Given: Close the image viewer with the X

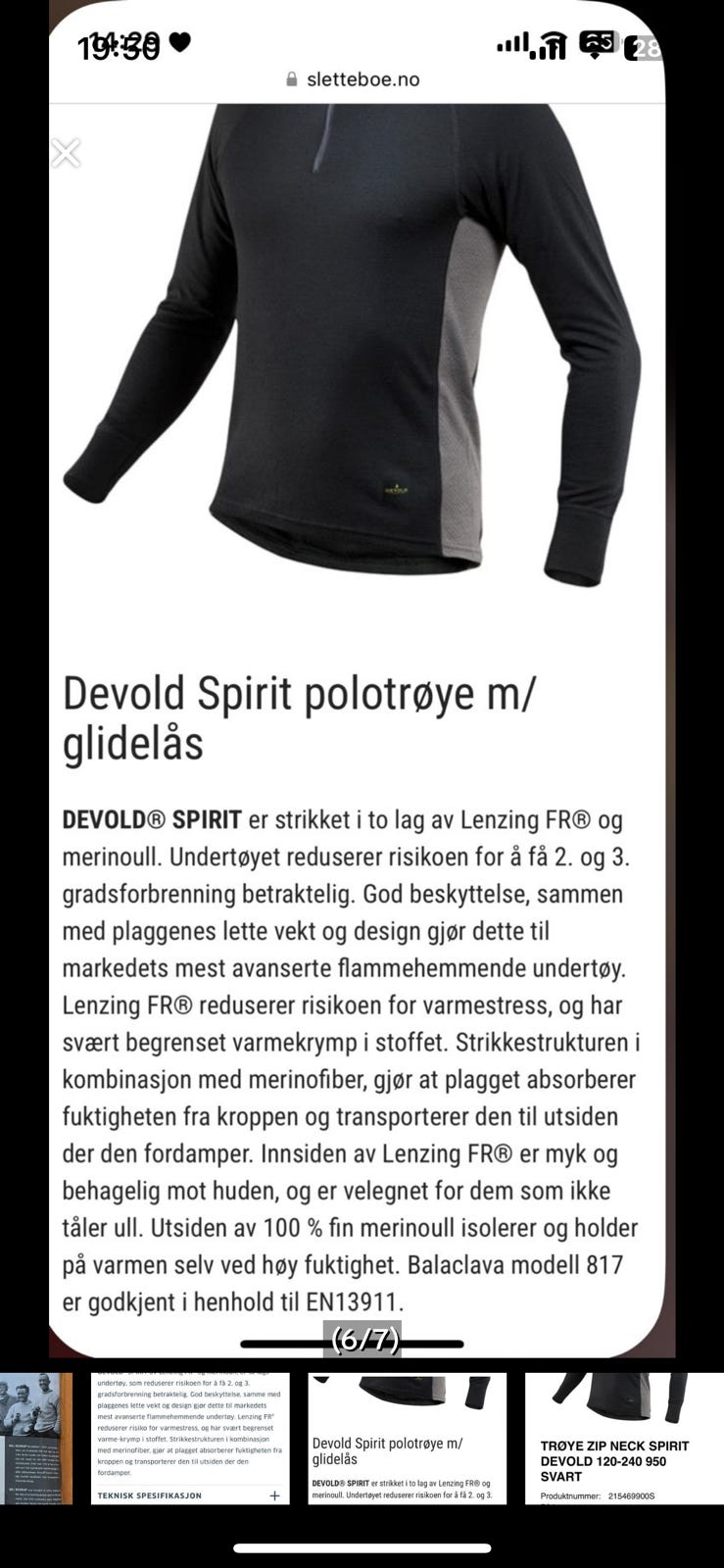Looking at the screenshot, I should pyautogui.click(x=66, y=154).
